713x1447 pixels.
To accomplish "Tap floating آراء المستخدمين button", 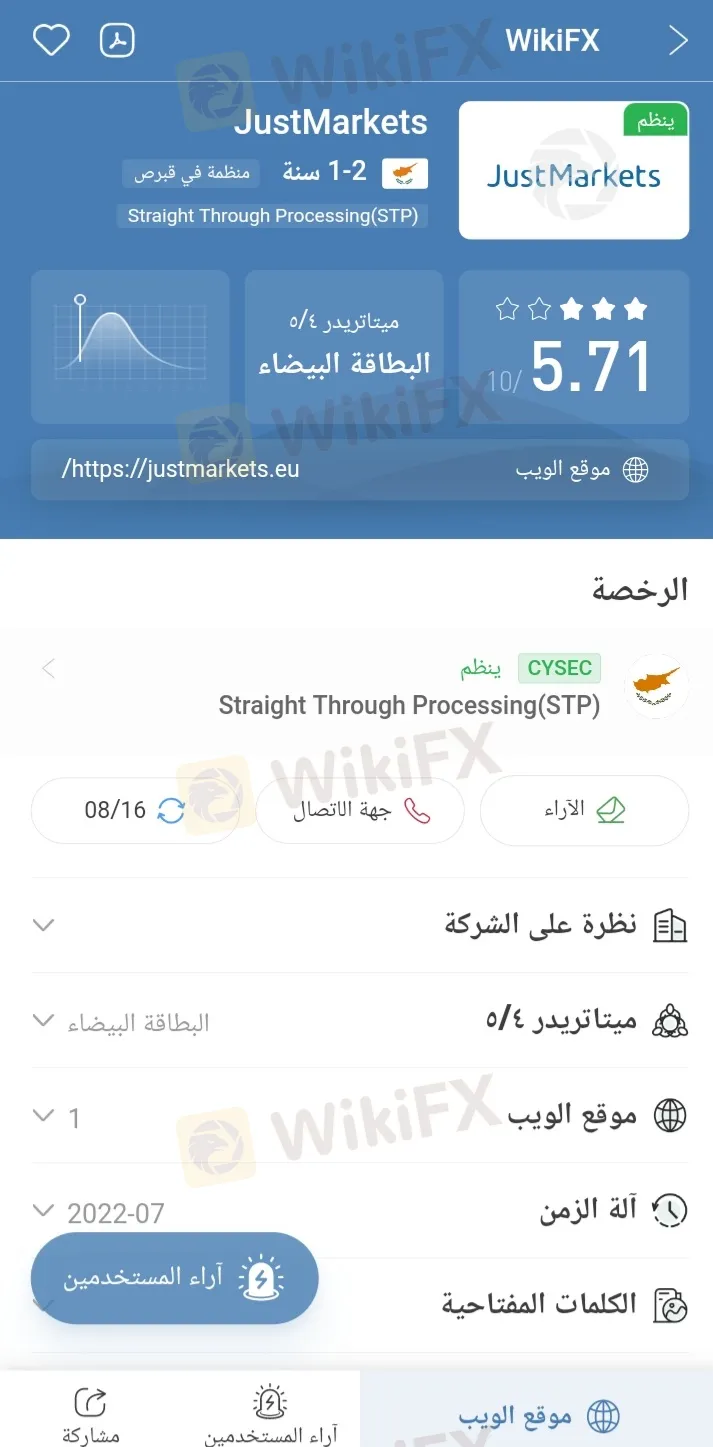I will tap(174, 1278).
